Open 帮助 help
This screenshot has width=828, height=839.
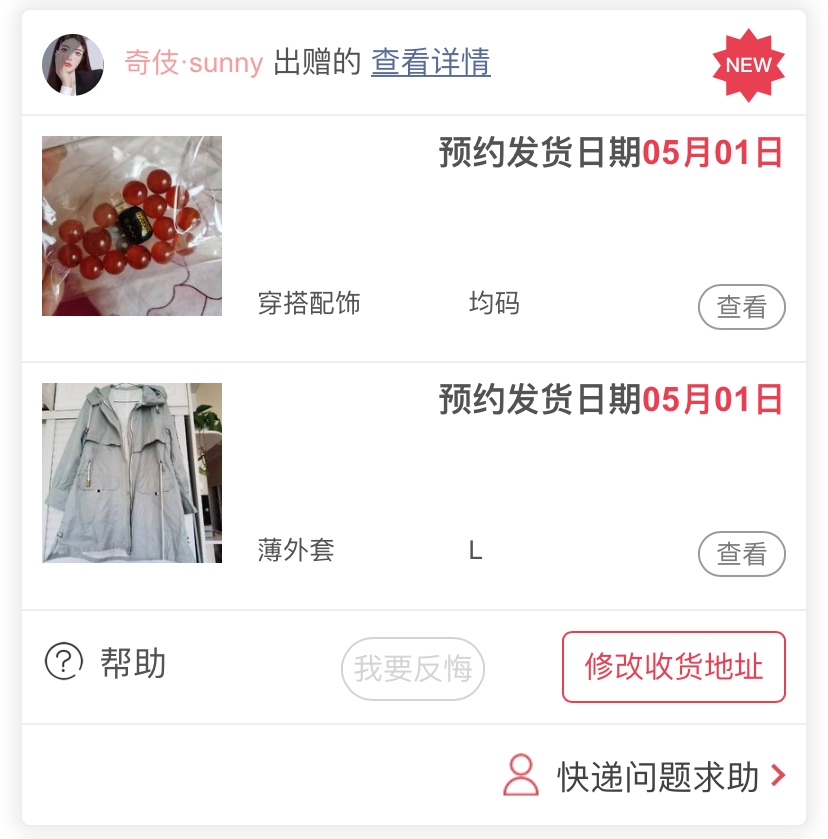tap(106, 663)
